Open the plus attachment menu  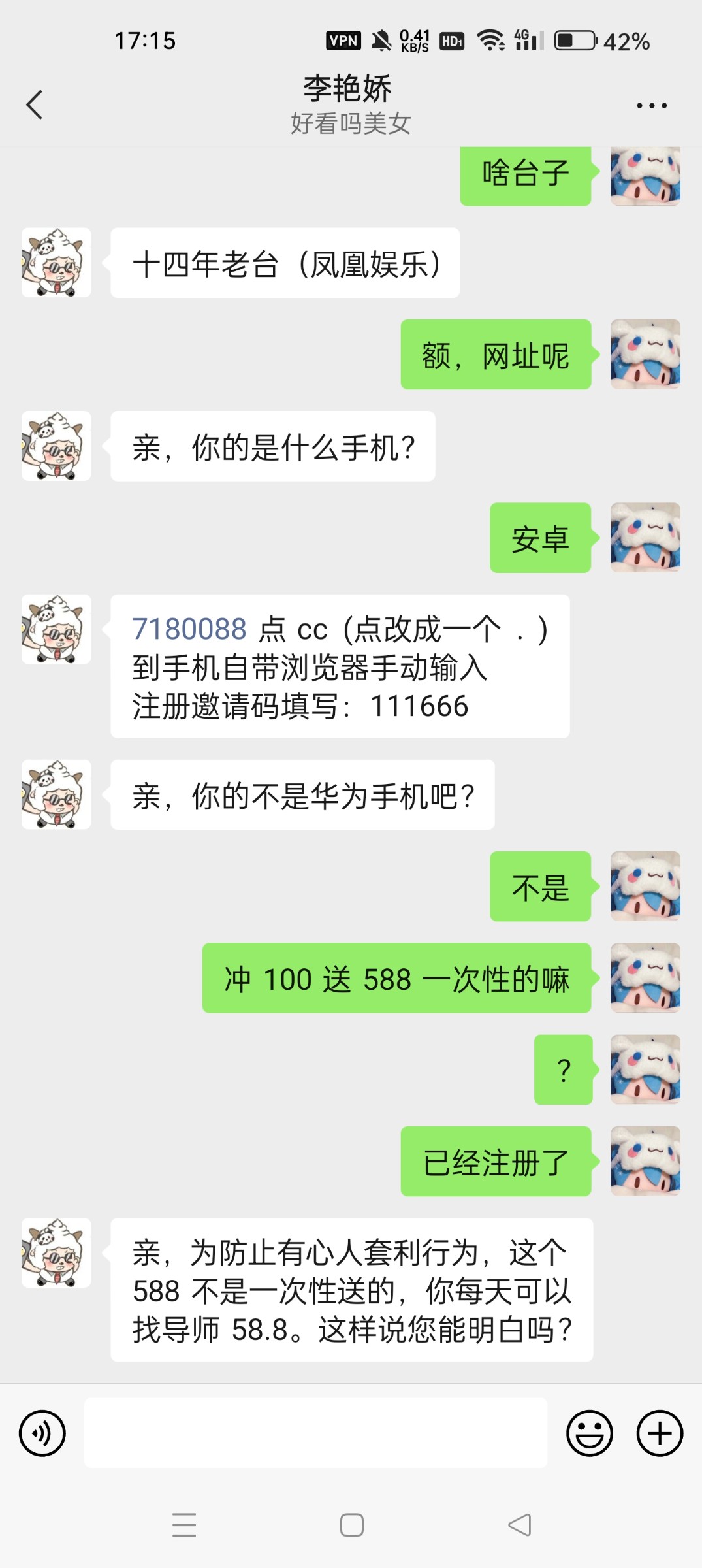(x=660, y=1432)
